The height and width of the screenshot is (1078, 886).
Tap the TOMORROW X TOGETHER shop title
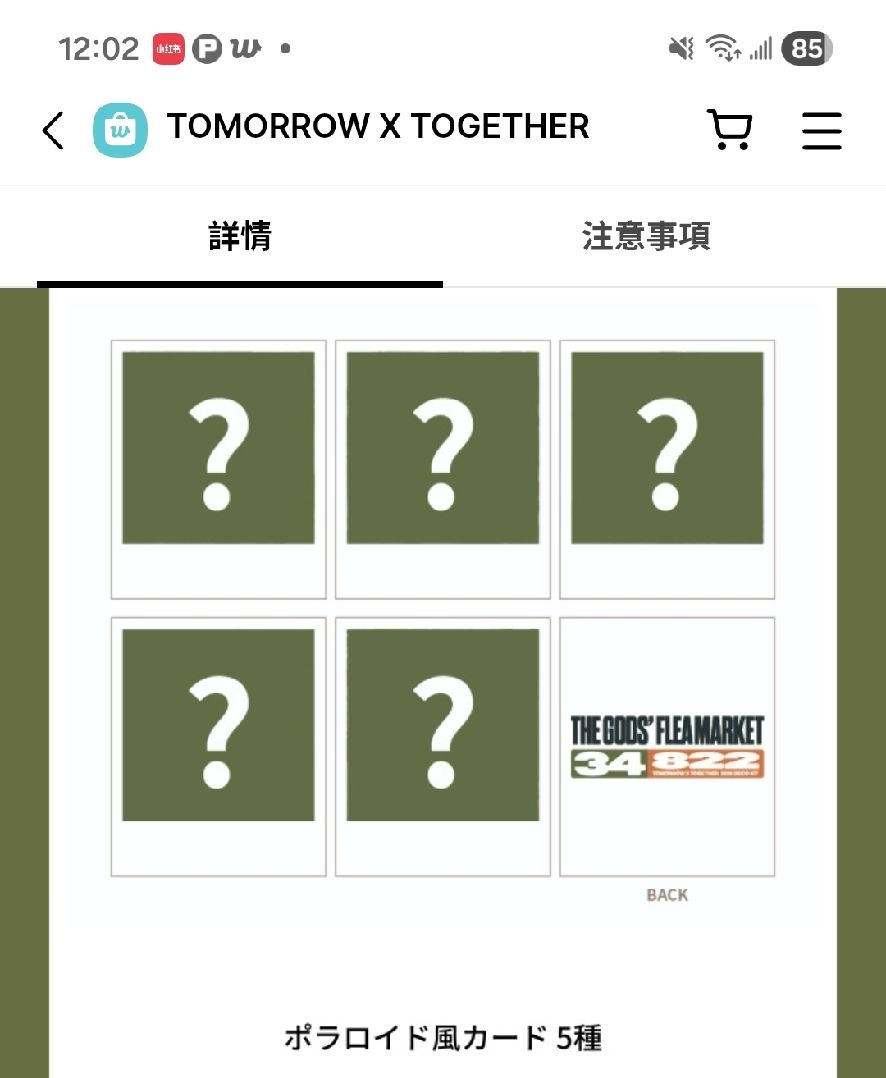coord(379,127)
